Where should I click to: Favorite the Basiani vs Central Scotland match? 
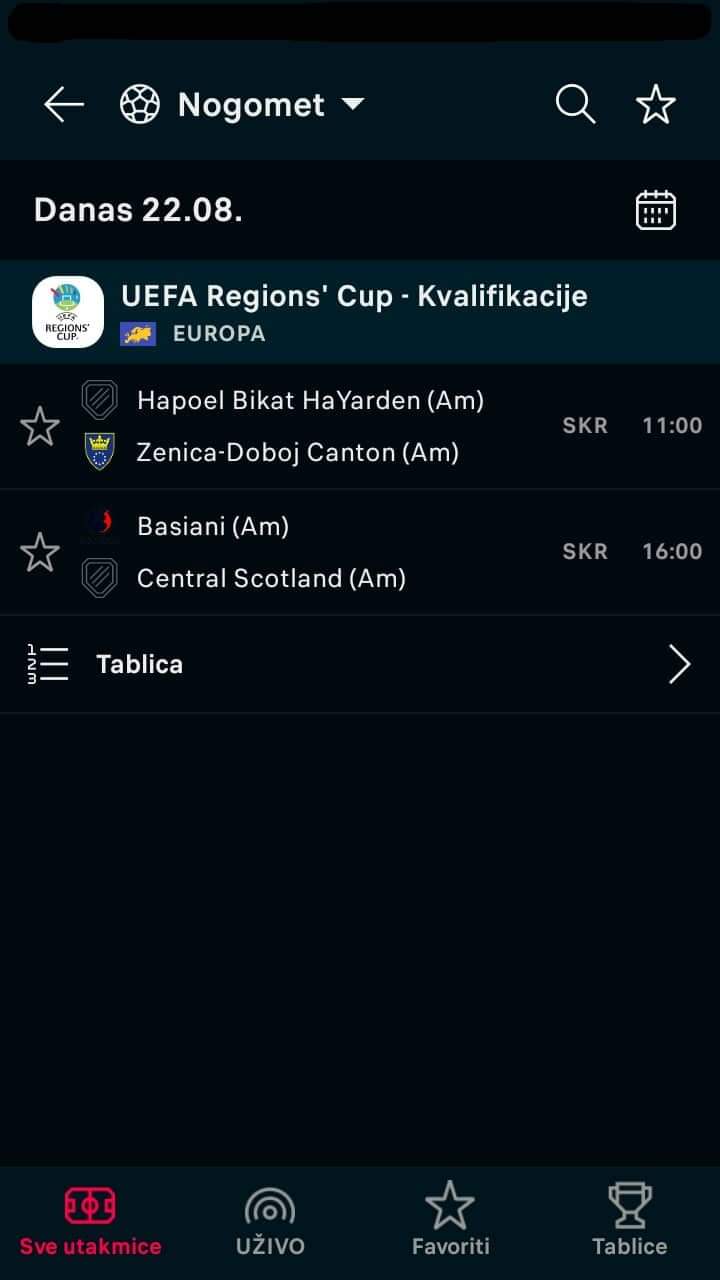pos(40,552)
